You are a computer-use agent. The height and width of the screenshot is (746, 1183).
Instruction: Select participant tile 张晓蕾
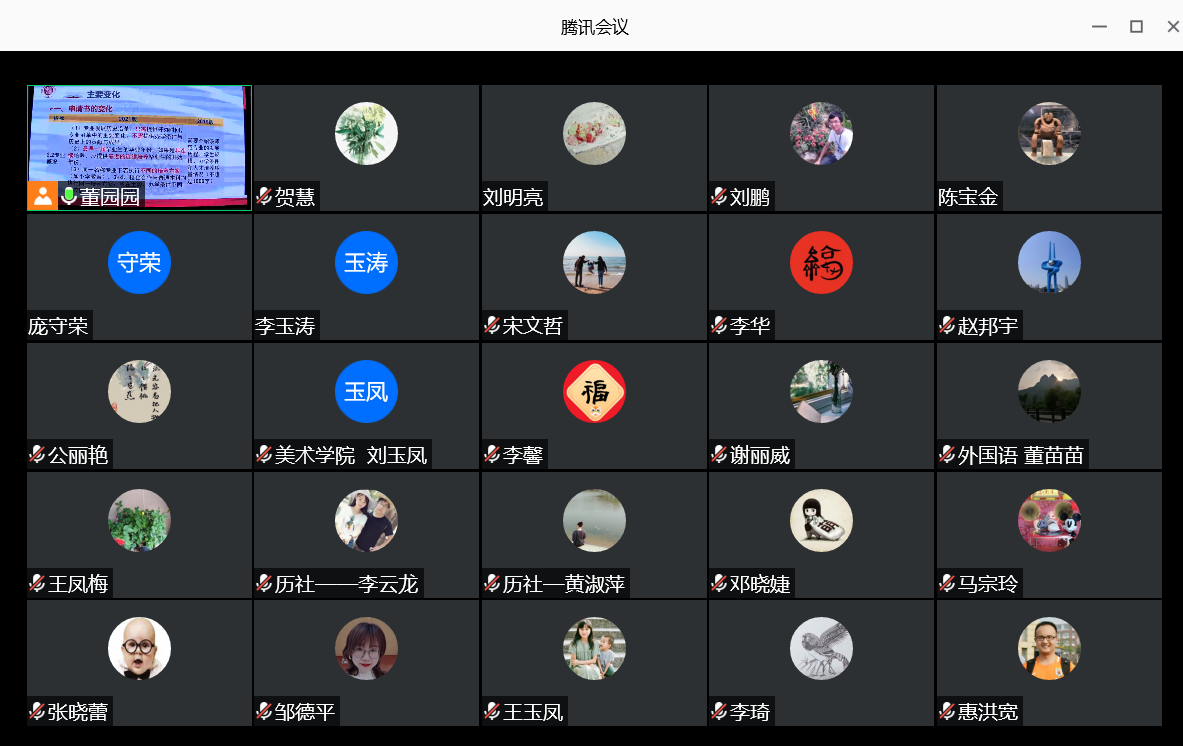[139, 662]
